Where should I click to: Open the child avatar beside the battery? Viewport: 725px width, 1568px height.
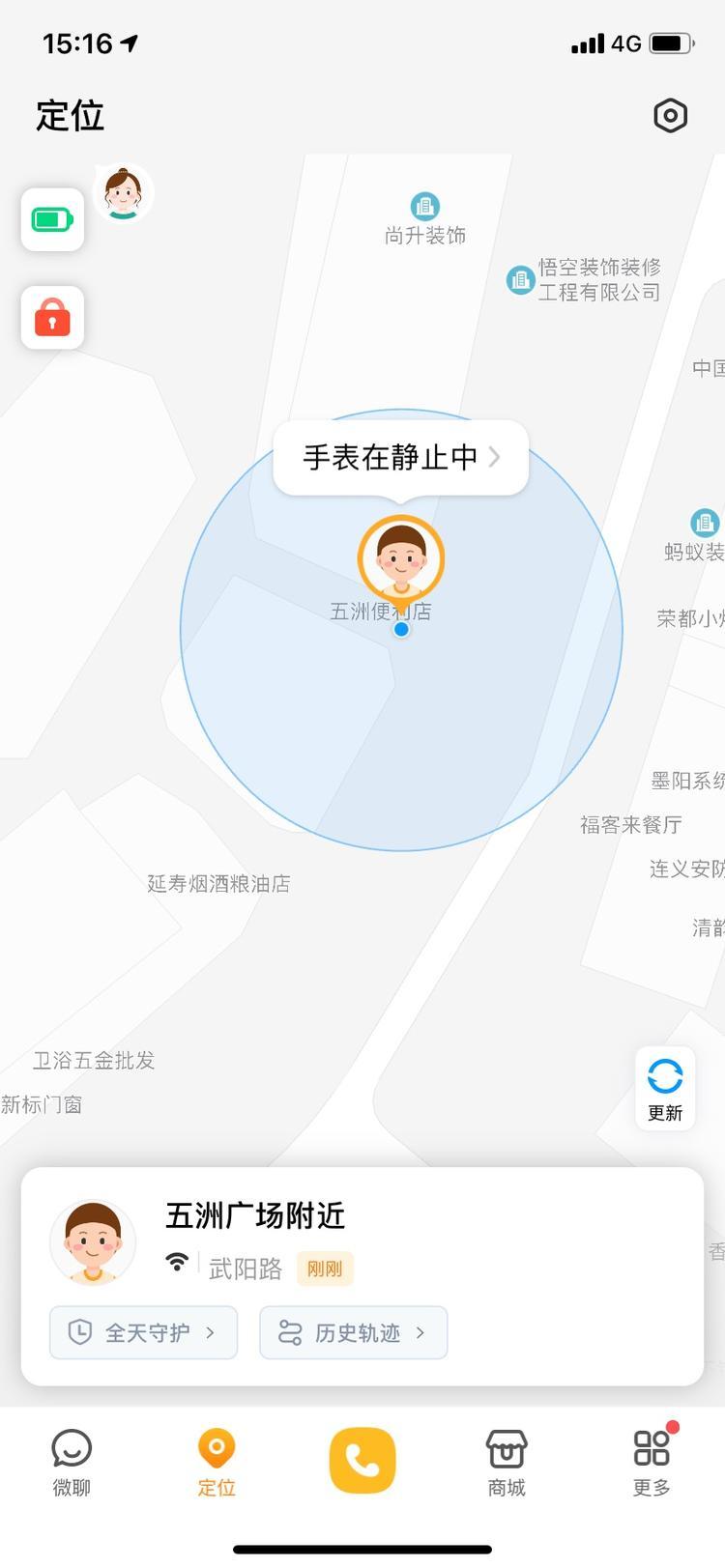tap(123, 193)
